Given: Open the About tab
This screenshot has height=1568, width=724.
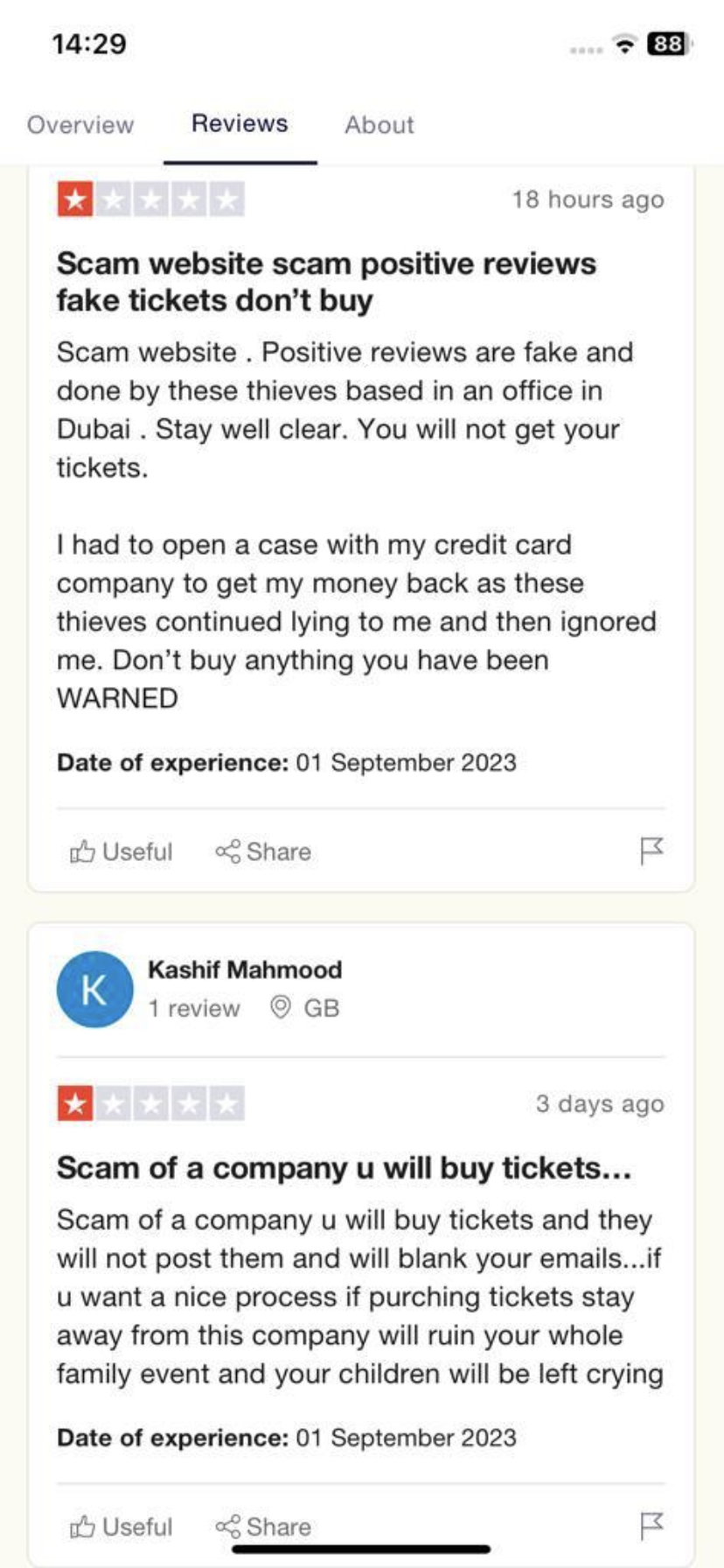Looking at the screenshot, I should coord(379,125).
